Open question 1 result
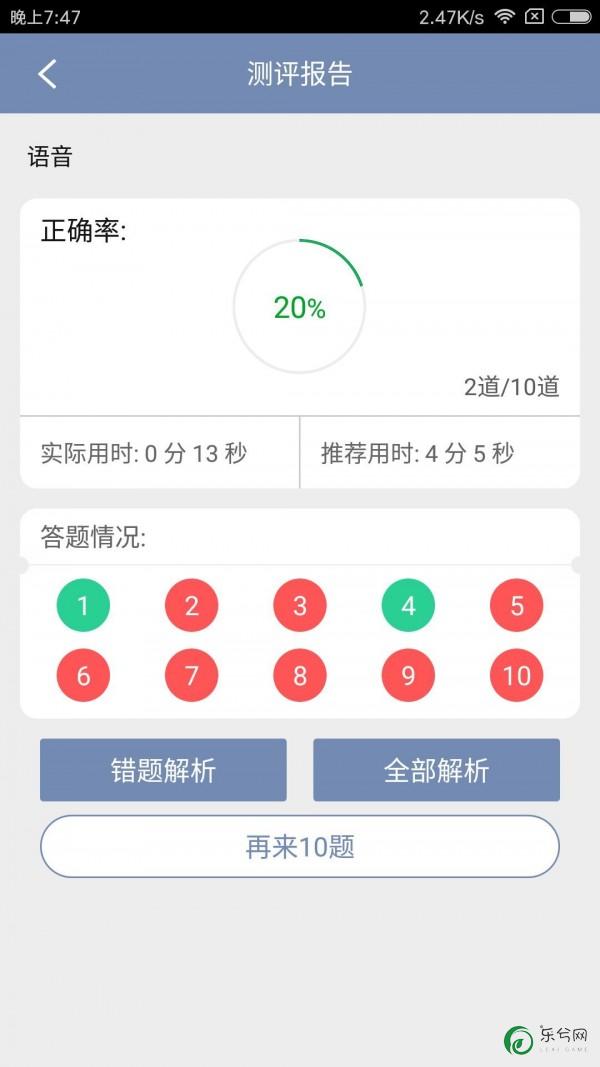Screen dimensions: 600x1067 [83, 605]
